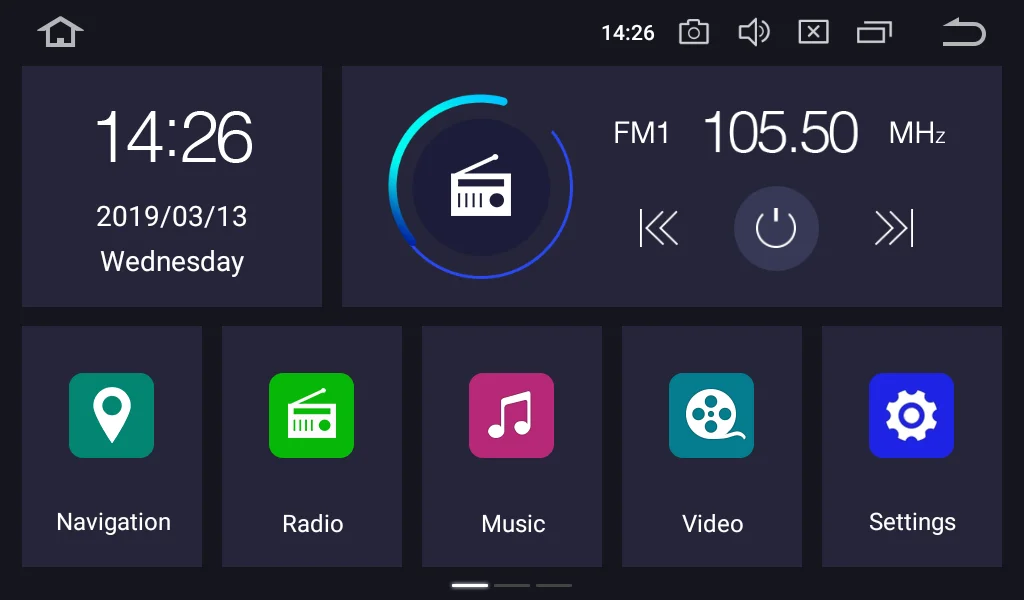This screenshot has width=1024, height=600.
Task: Select the second page indicator
Action: (x=512, y=585)
